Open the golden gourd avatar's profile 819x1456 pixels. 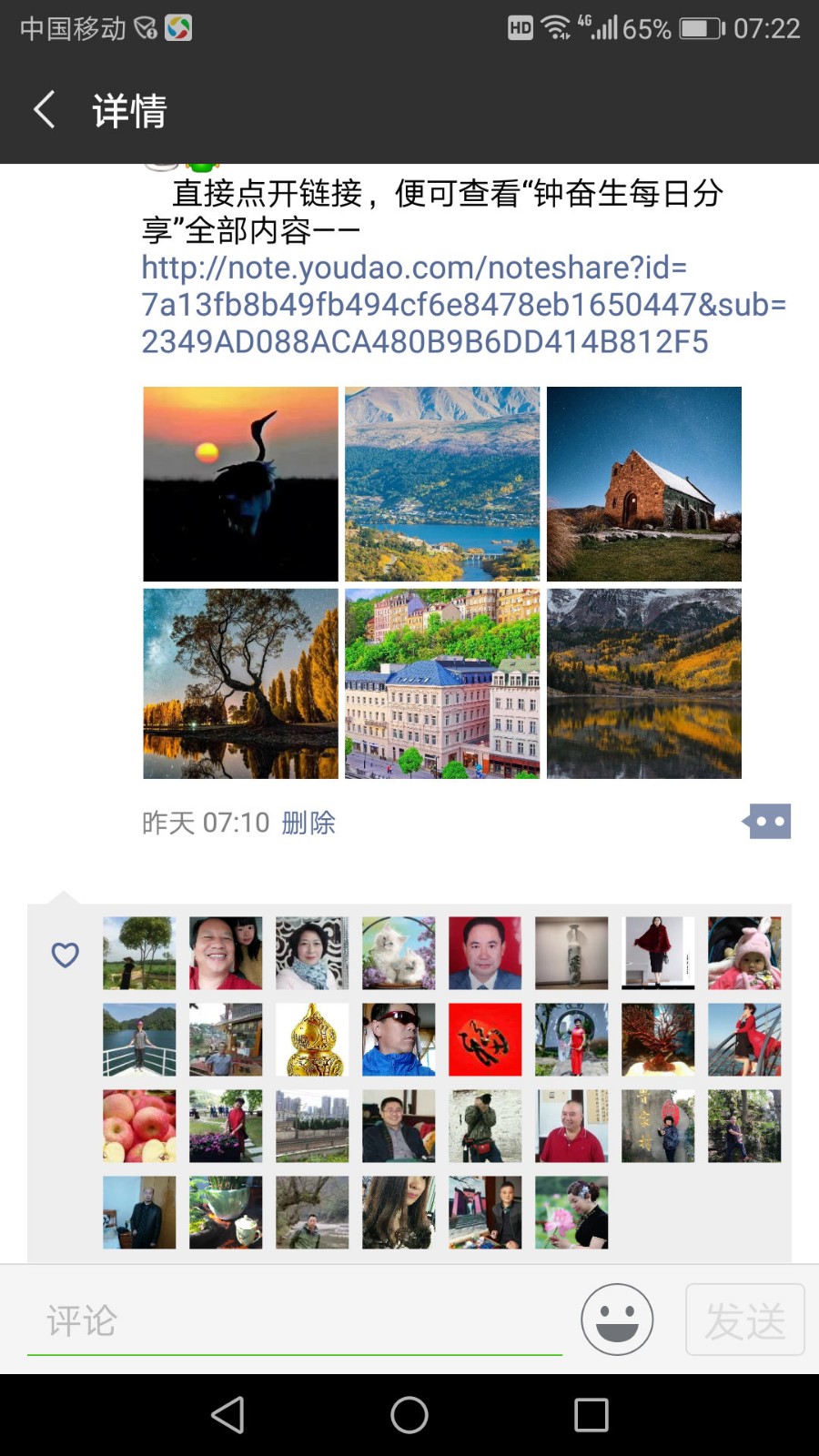pos(312,1039)
